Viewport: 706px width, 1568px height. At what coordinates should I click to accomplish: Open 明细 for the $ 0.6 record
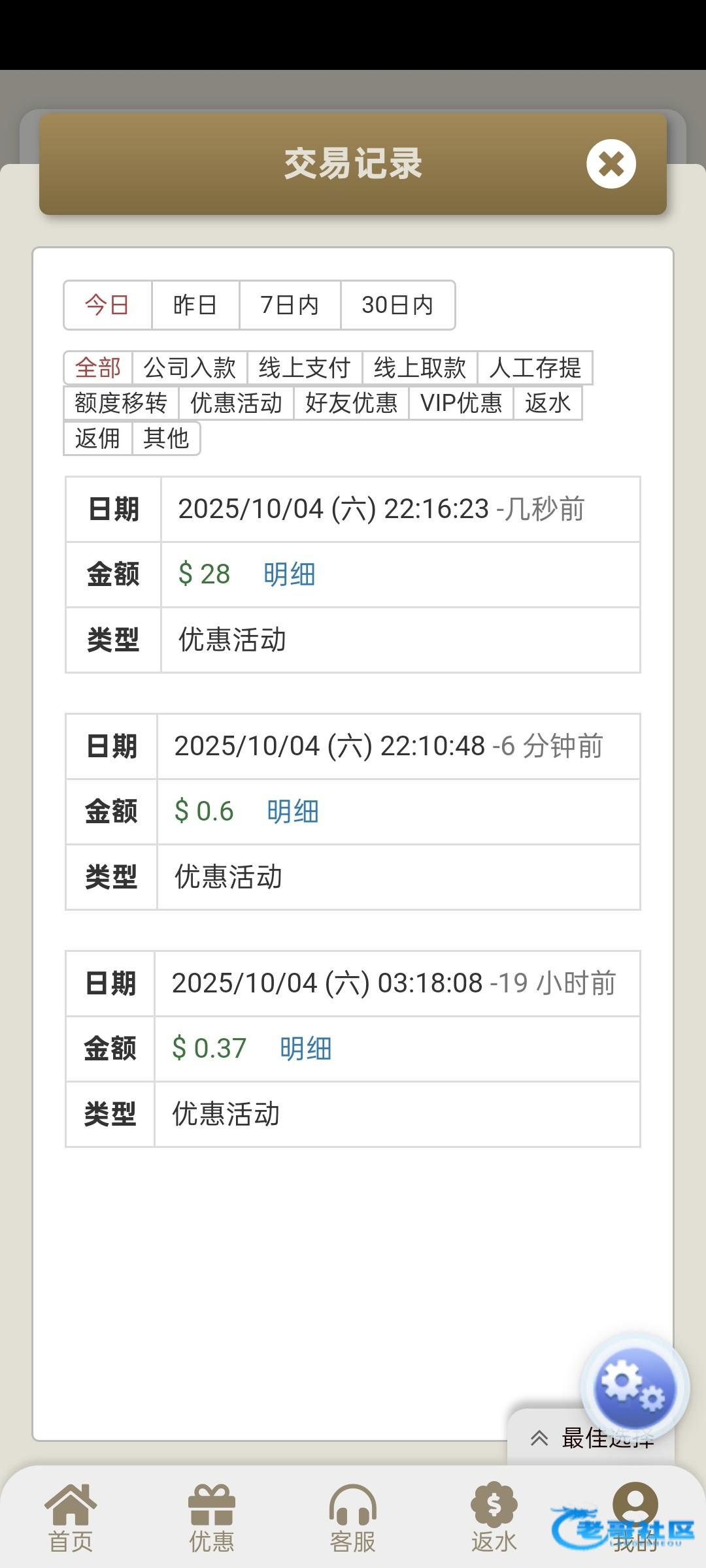pos(292,812)
